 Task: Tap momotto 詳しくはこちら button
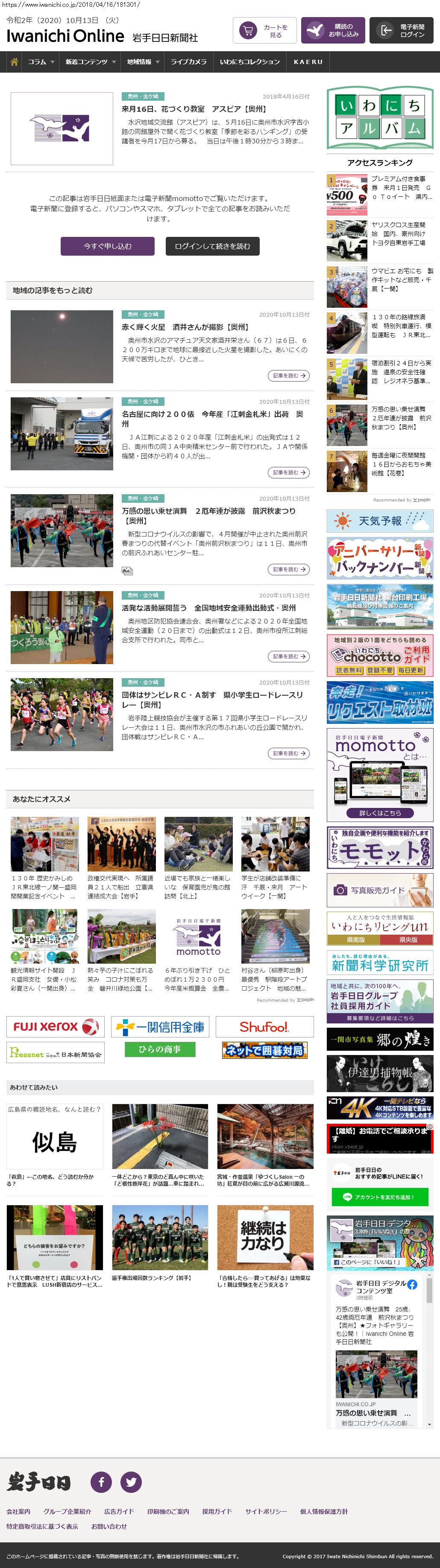[x=380, y=813]
